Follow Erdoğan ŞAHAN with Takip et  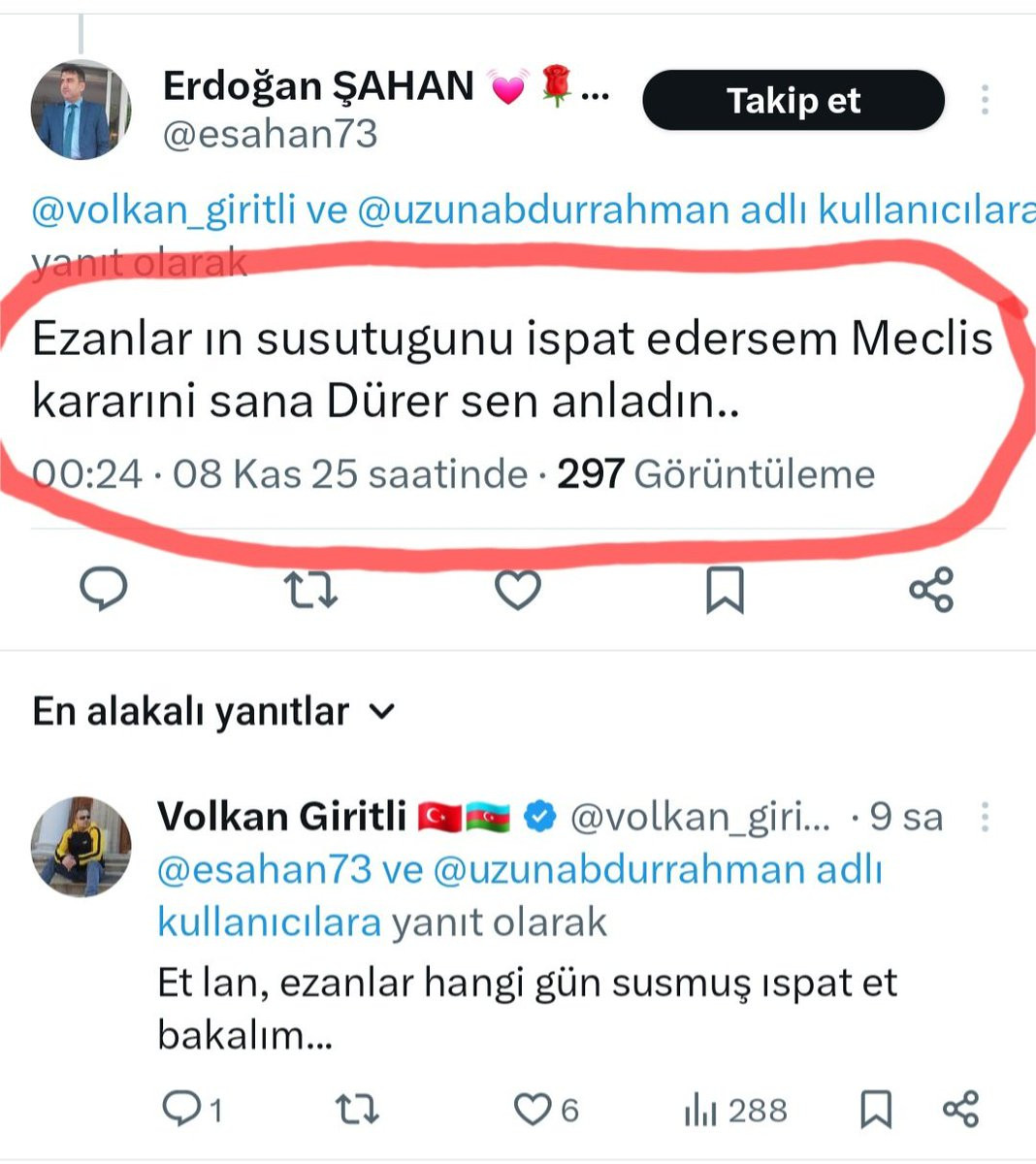[793, 100]
